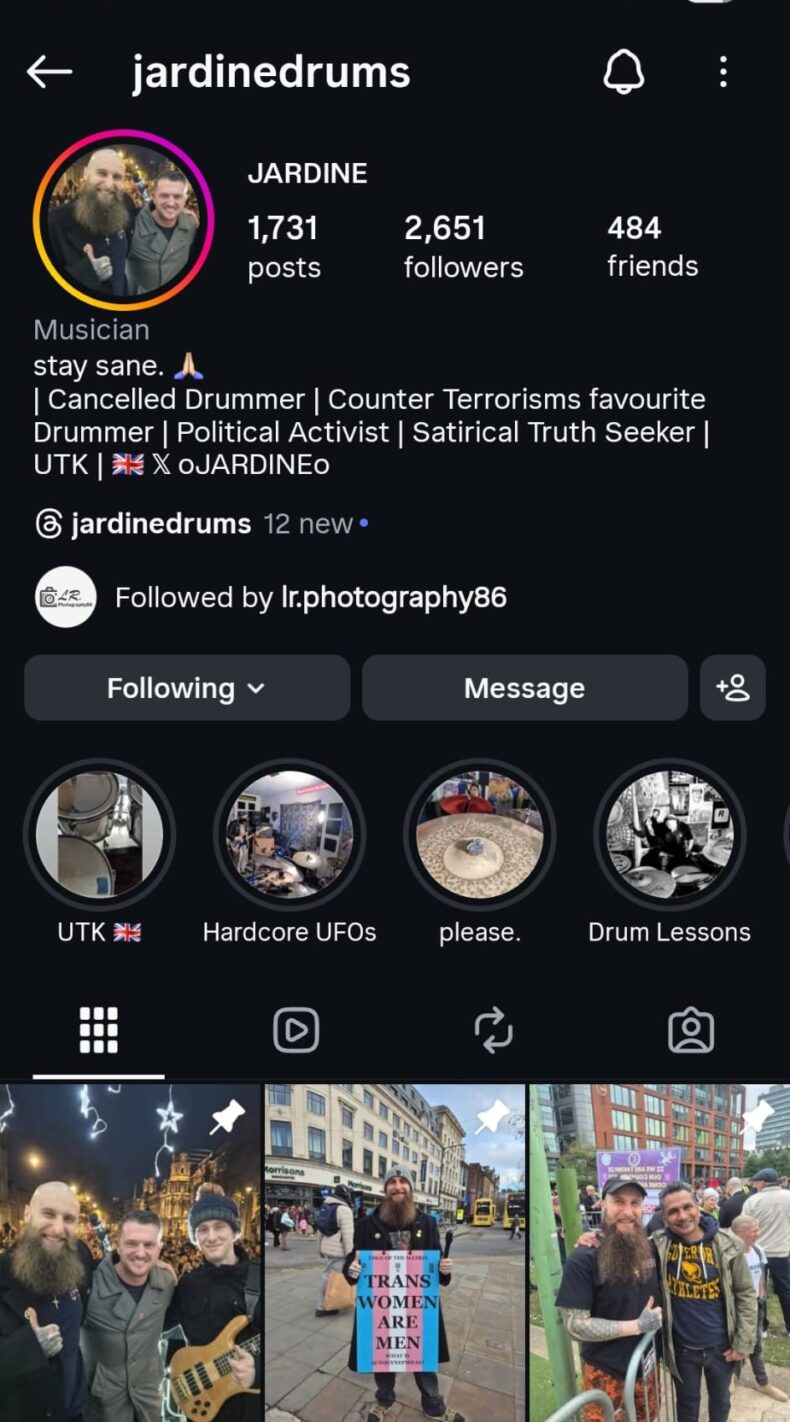
Task: Open the pinned Trans Women Are Men sign post
Action: point(395,1252)
